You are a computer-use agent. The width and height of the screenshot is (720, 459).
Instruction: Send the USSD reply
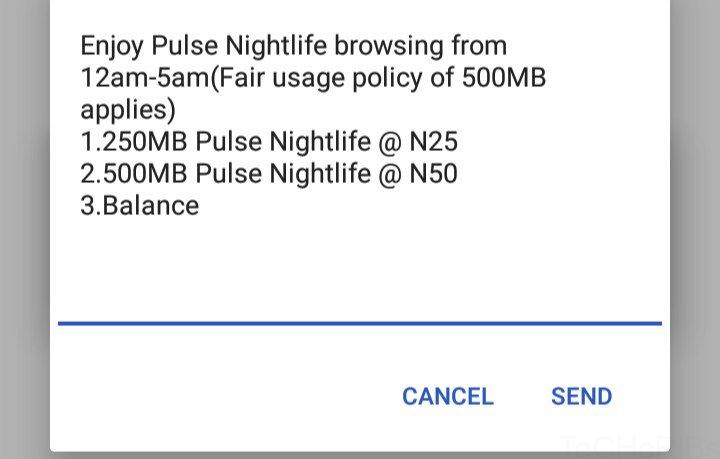581,397
